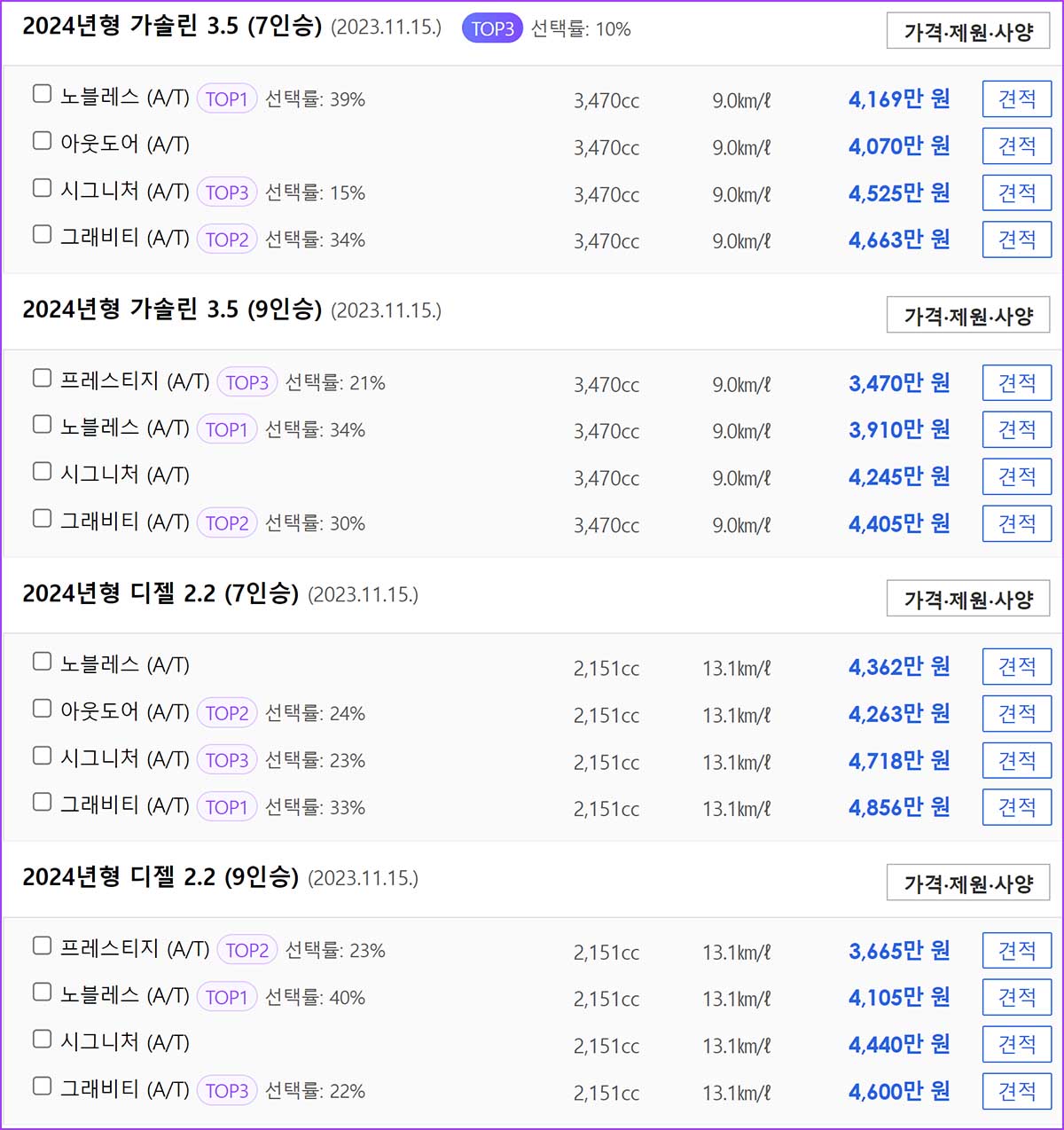Click the 3,665만 원 price of 프레스티지 diesel
The height and width of the screenshot is (1130, 1064).
[898, 949]
